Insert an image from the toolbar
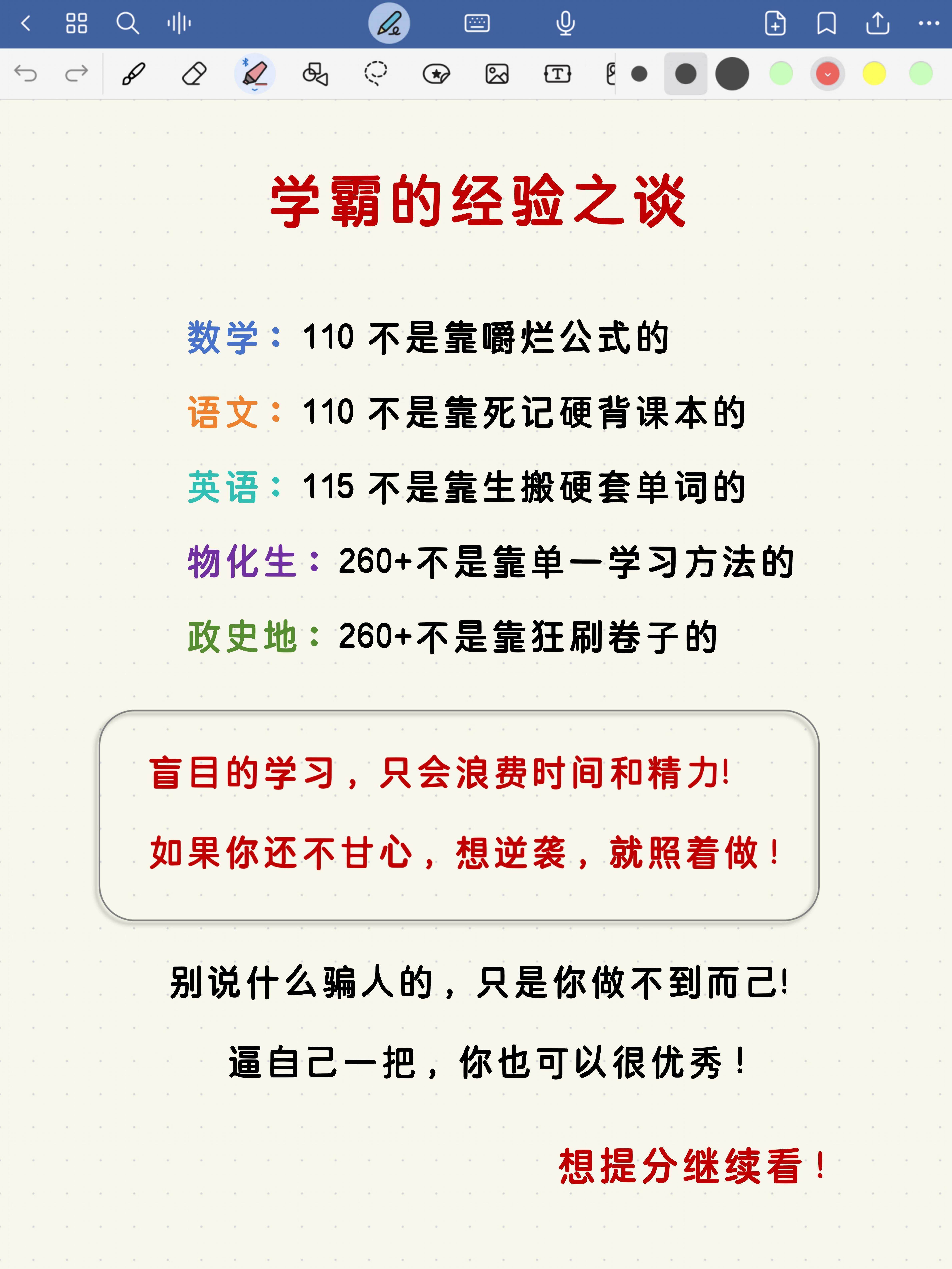 click(497, 73)
